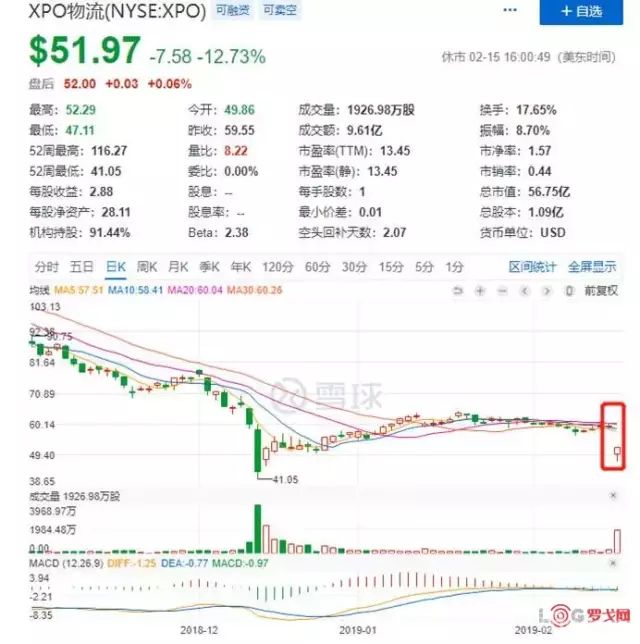Close the 成交量 volume panel
This screenshot has height=644, width=640.
(612, 496)
